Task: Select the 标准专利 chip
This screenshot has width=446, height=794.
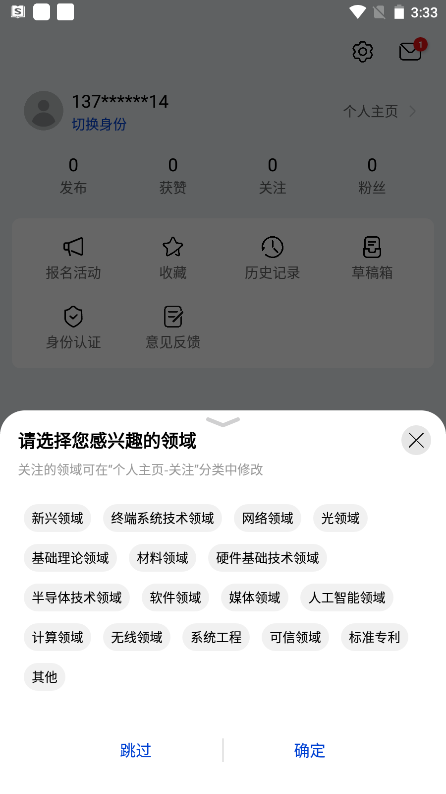Action: point(375,637)
